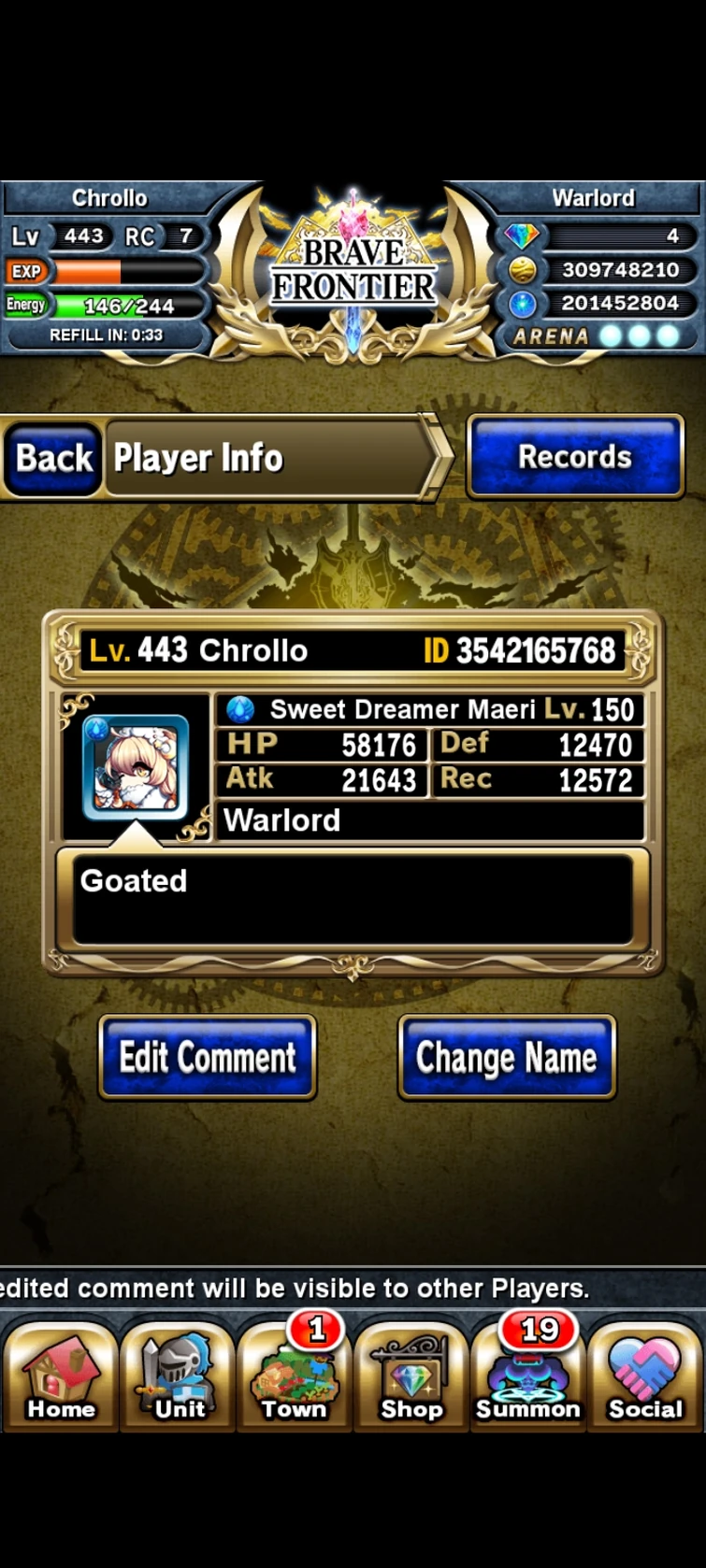Edit the player comment

[208, 1058]
